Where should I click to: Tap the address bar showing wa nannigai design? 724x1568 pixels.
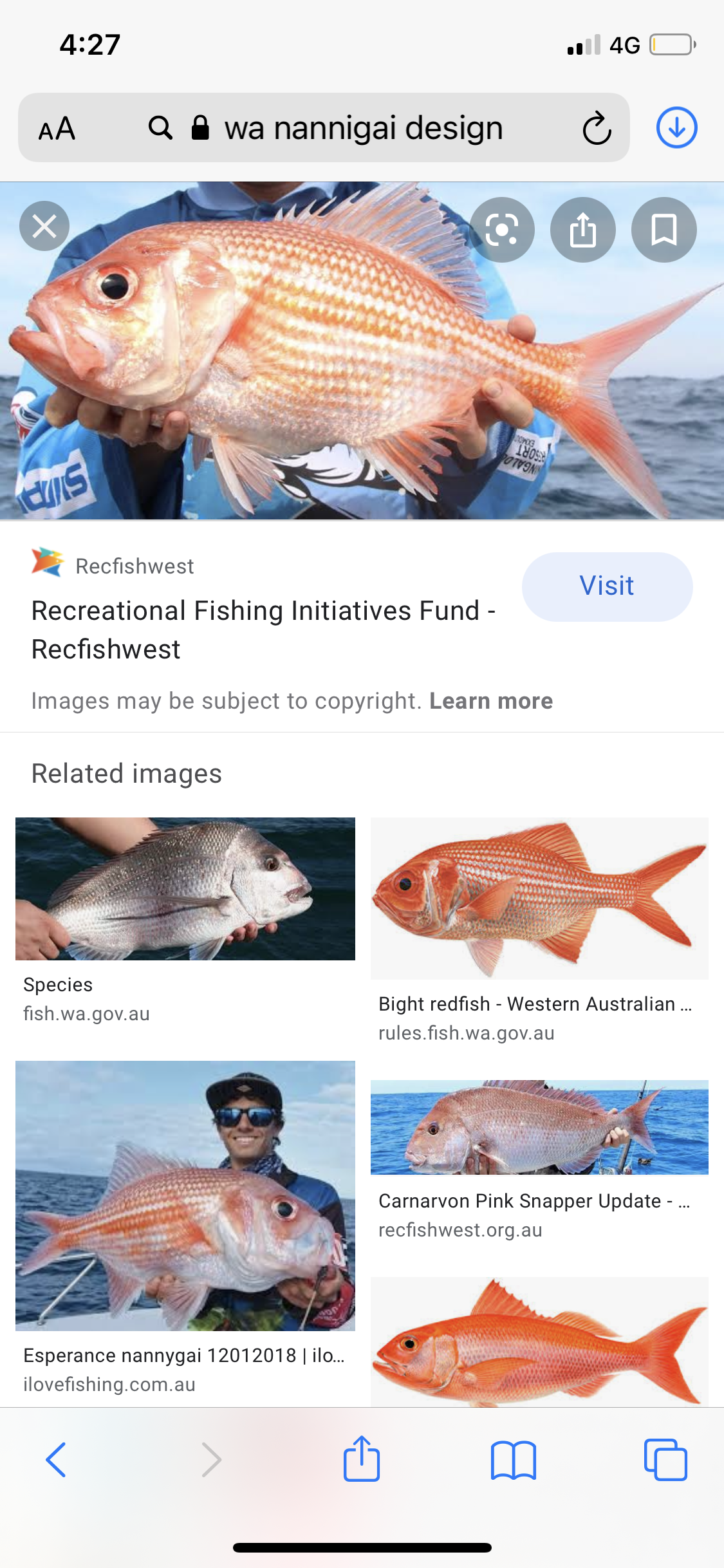(x=363, y=128)
